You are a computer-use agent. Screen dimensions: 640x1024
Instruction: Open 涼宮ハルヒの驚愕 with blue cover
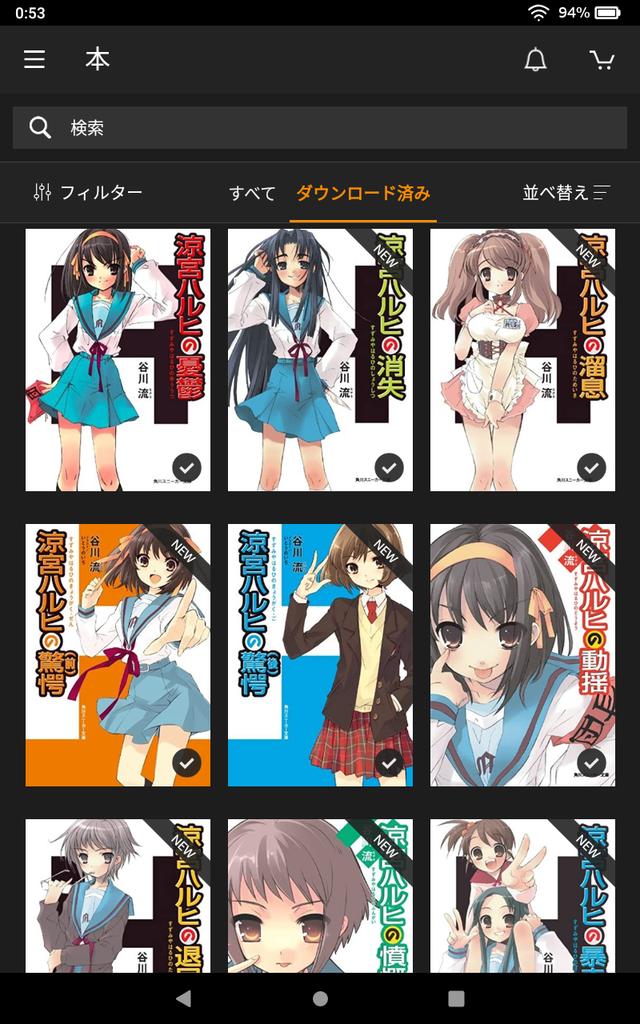320,655
